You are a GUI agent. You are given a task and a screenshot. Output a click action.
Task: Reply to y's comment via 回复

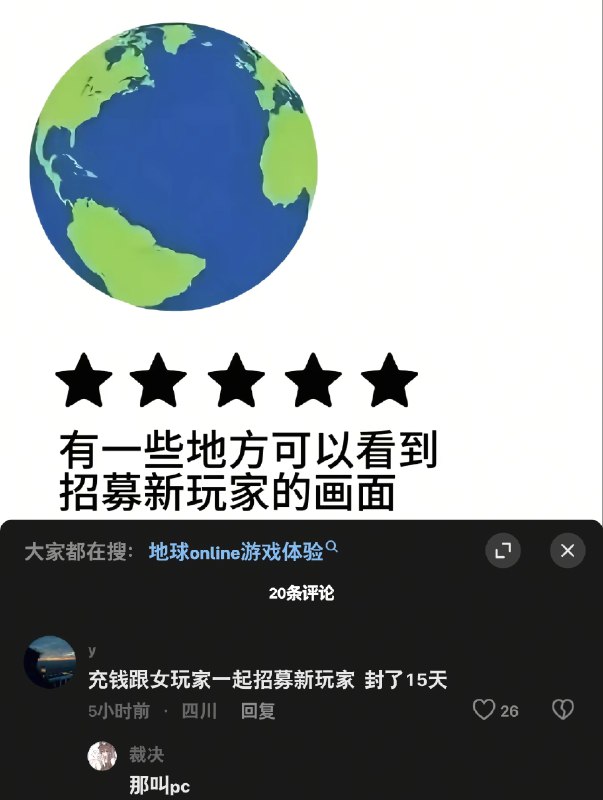click(x=258, y=711)
